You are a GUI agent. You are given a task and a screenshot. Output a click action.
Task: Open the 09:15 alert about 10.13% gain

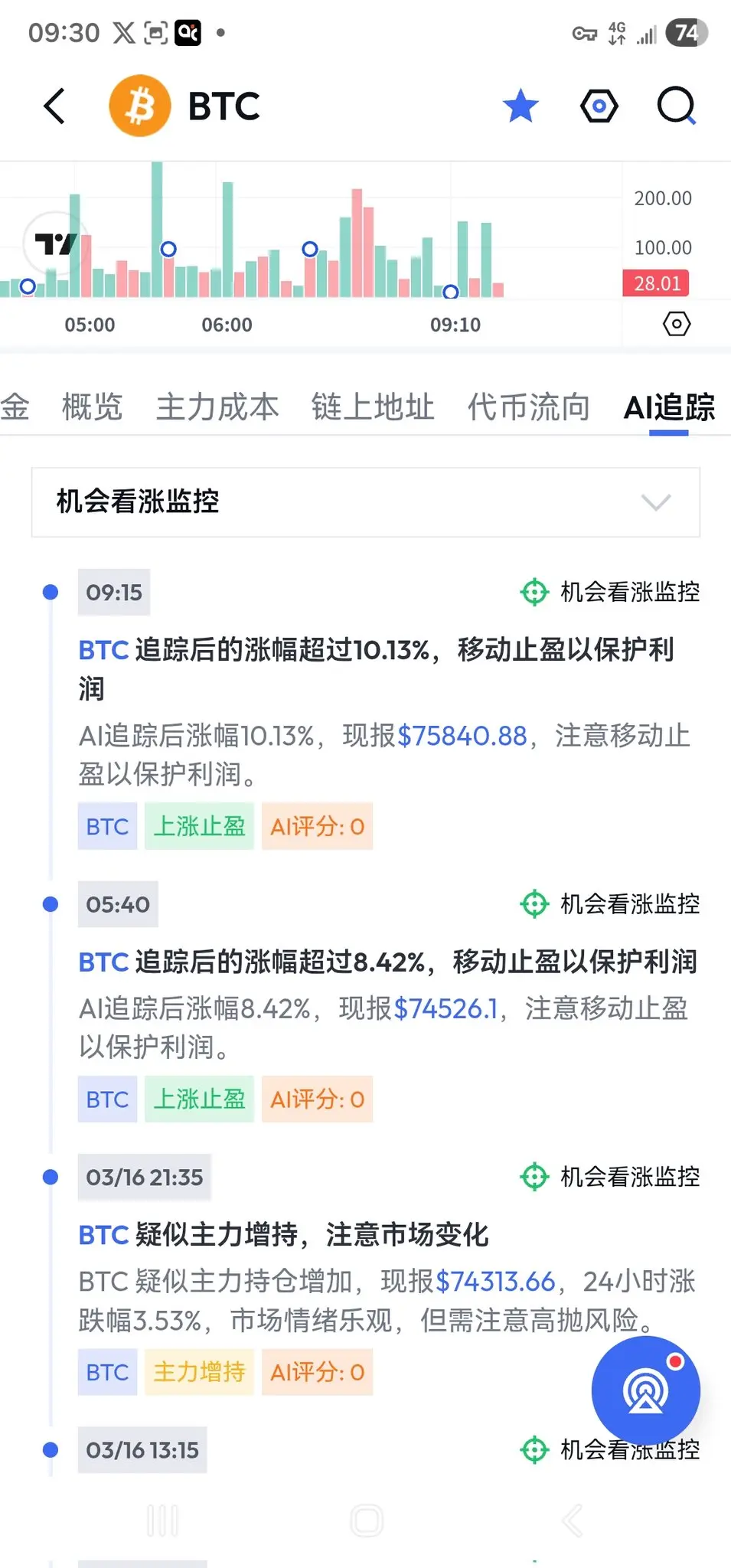pos(375,668)
